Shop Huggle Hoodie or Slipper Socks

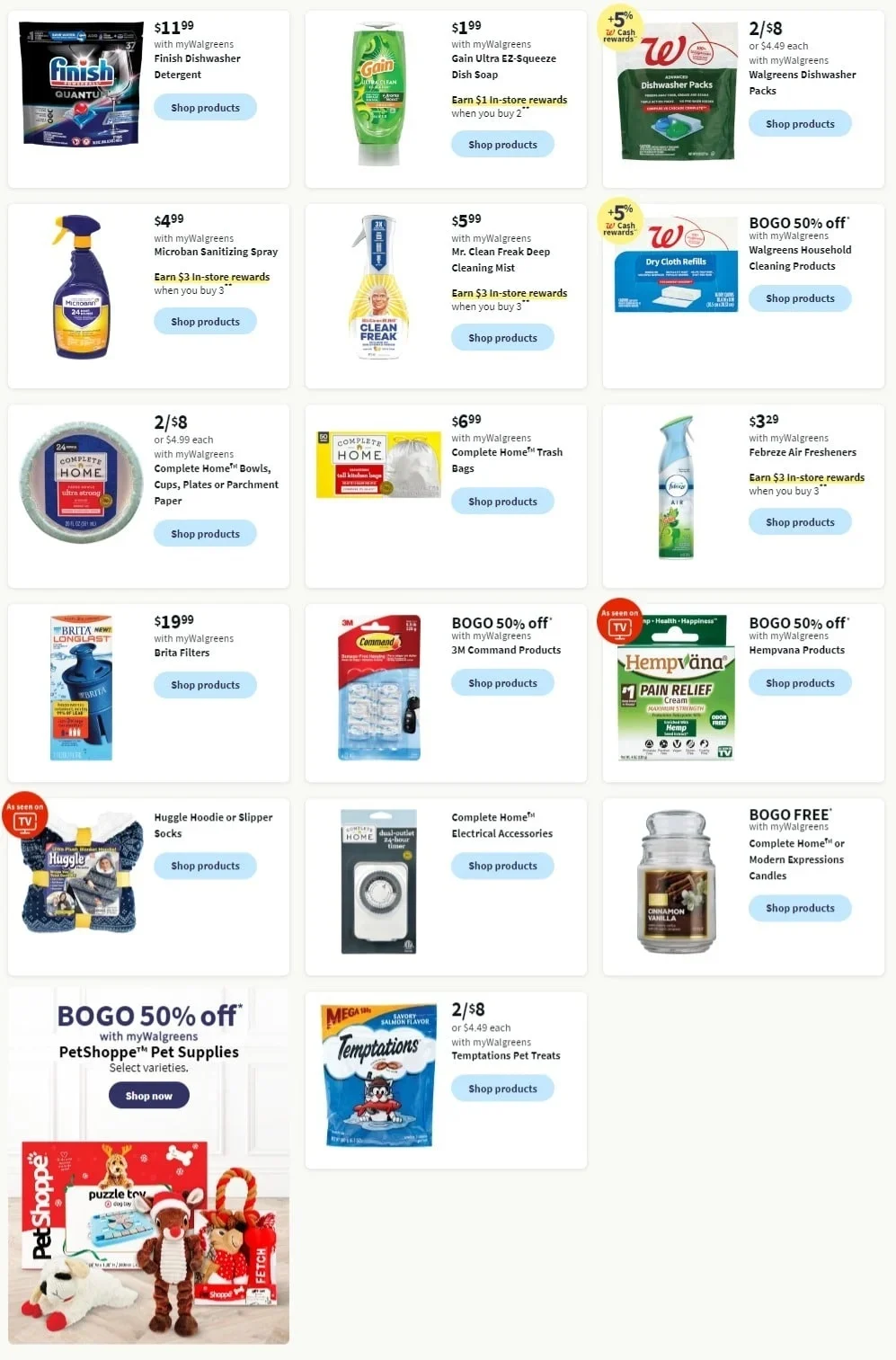[x=205, y=866]
